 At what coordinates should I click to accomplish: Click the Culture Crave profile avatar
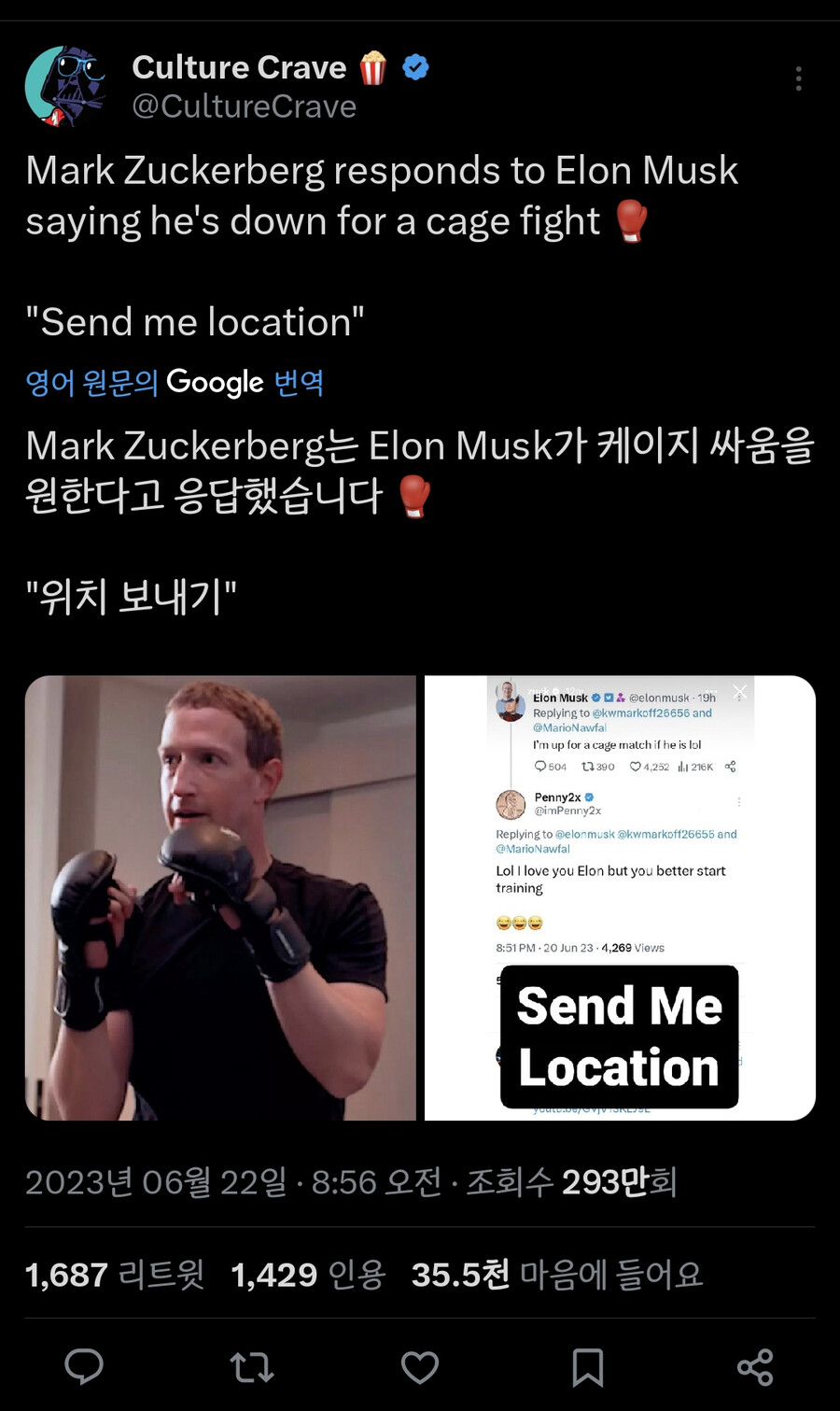[70, 84]
